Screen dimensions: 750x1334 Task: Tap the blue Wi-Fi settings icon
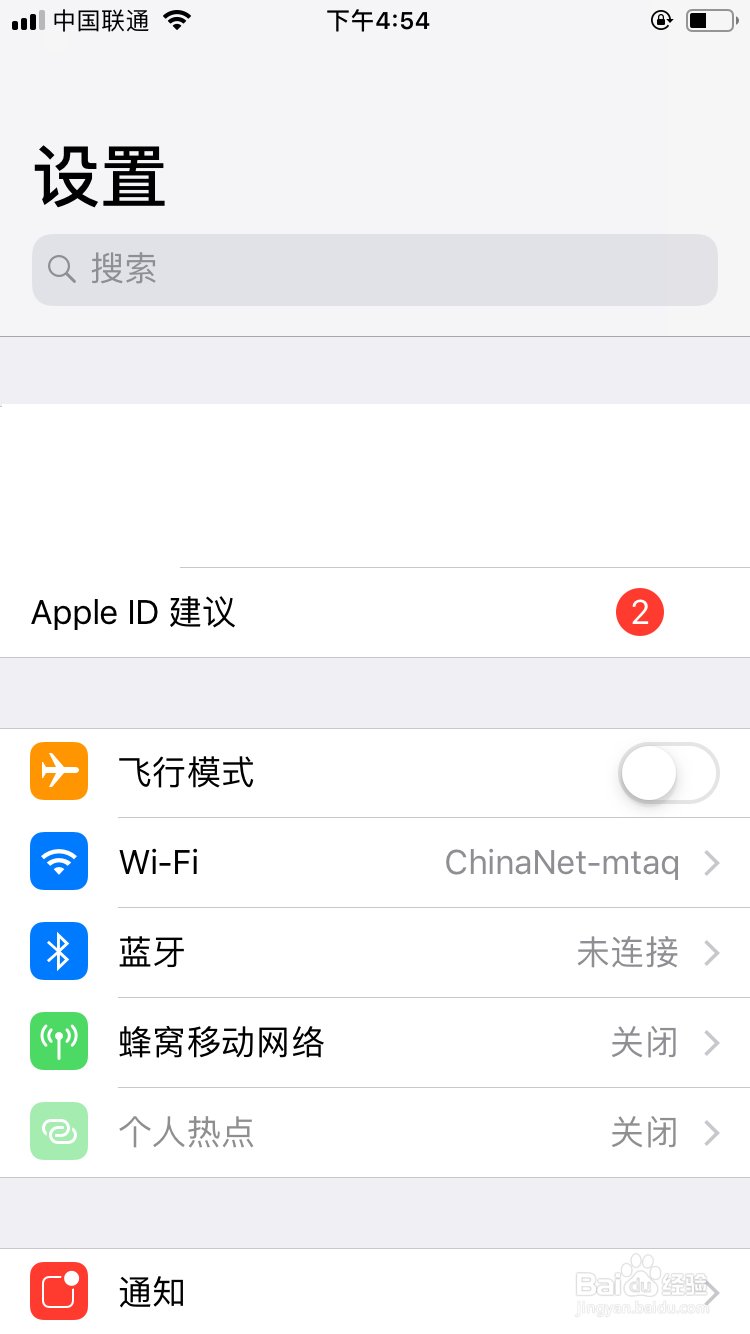[x=58, y=862]
